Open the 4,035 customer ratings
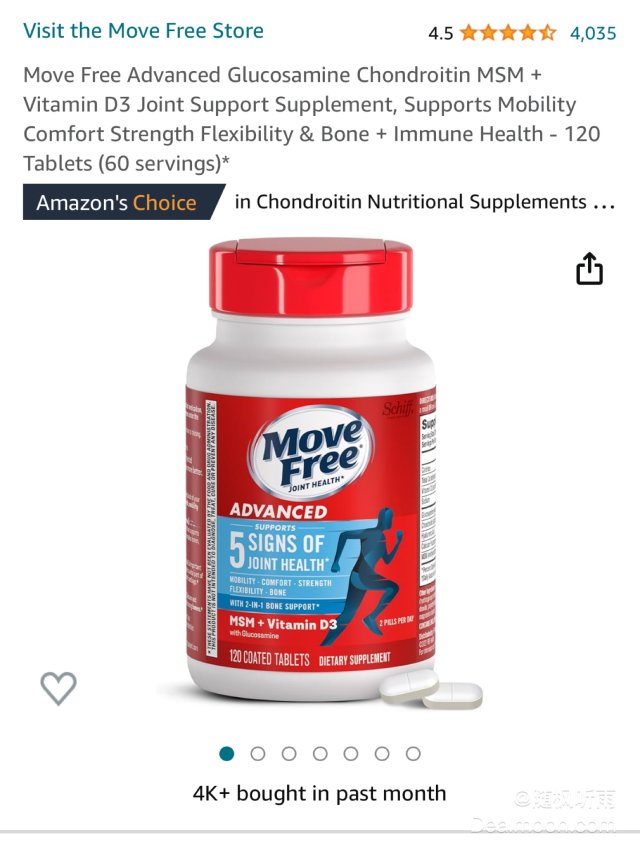 (592, 33)
